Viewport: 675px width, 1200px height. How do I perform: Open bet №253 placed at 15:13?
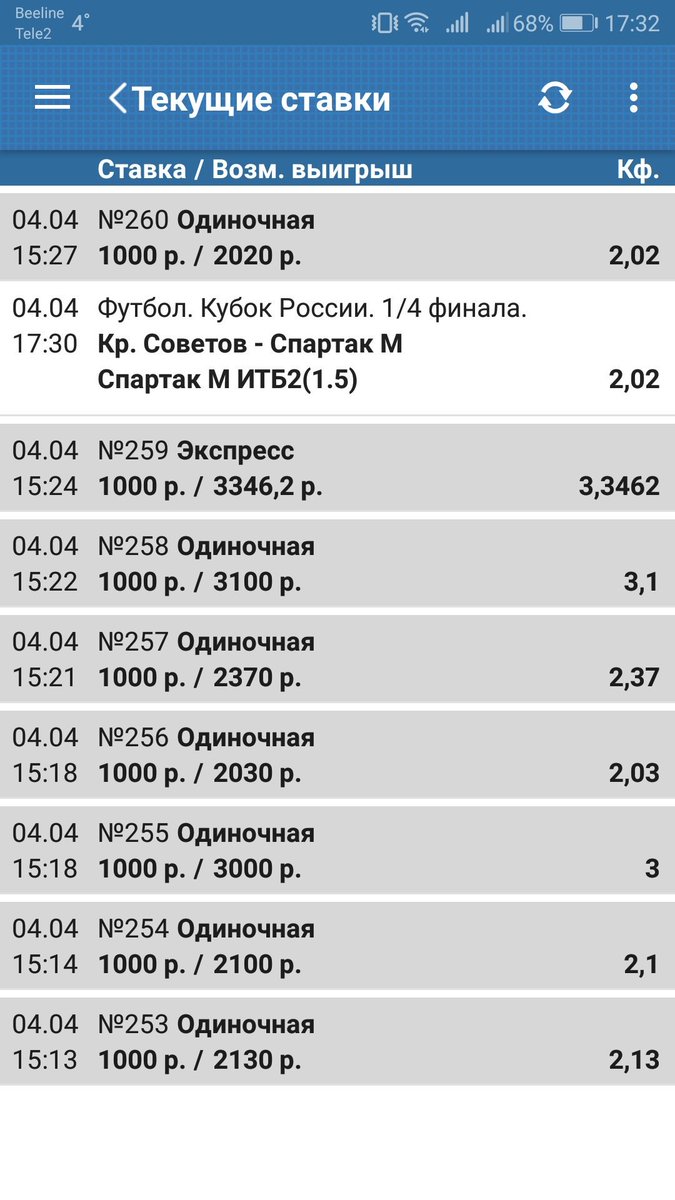pos(337,1042)
